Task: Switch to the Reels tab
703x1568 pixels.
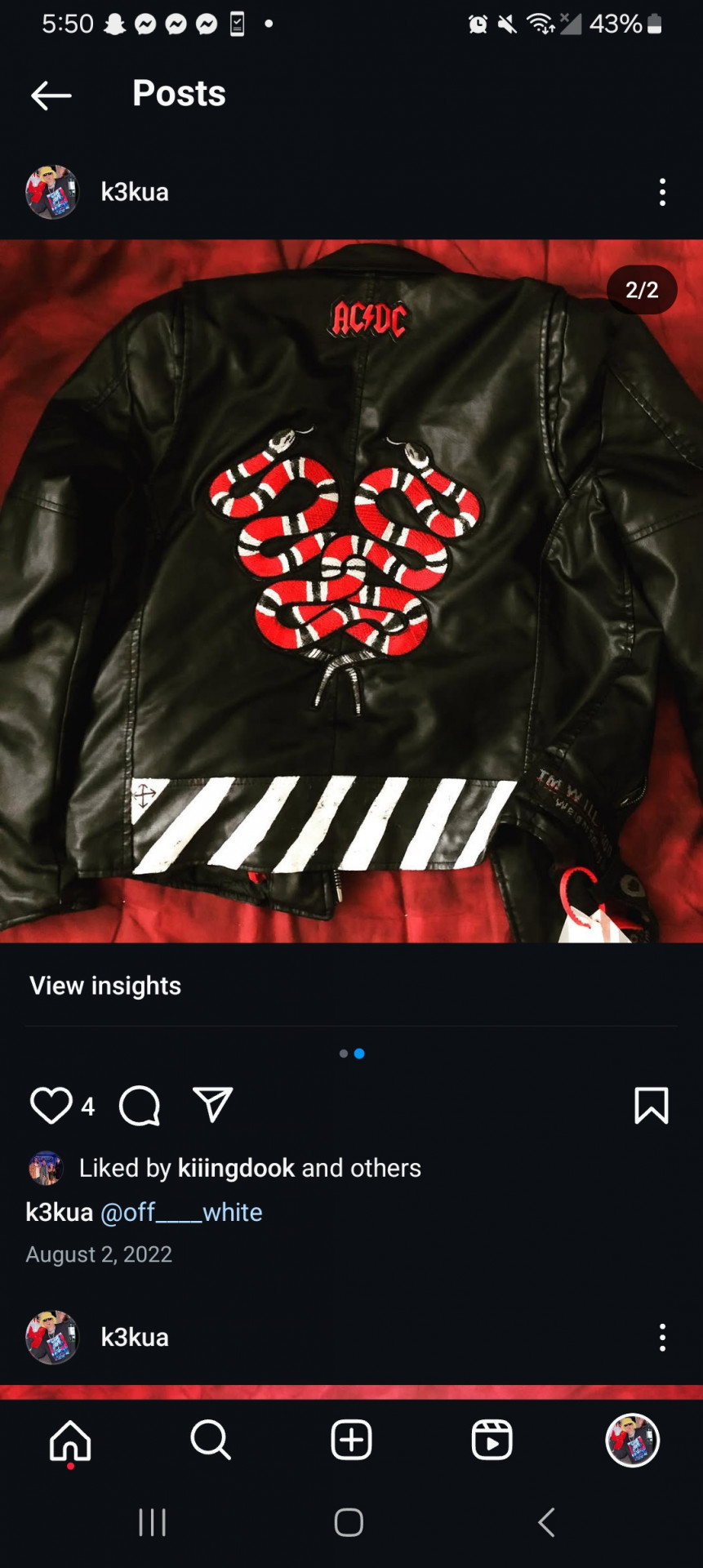Action: (492, 1440)
